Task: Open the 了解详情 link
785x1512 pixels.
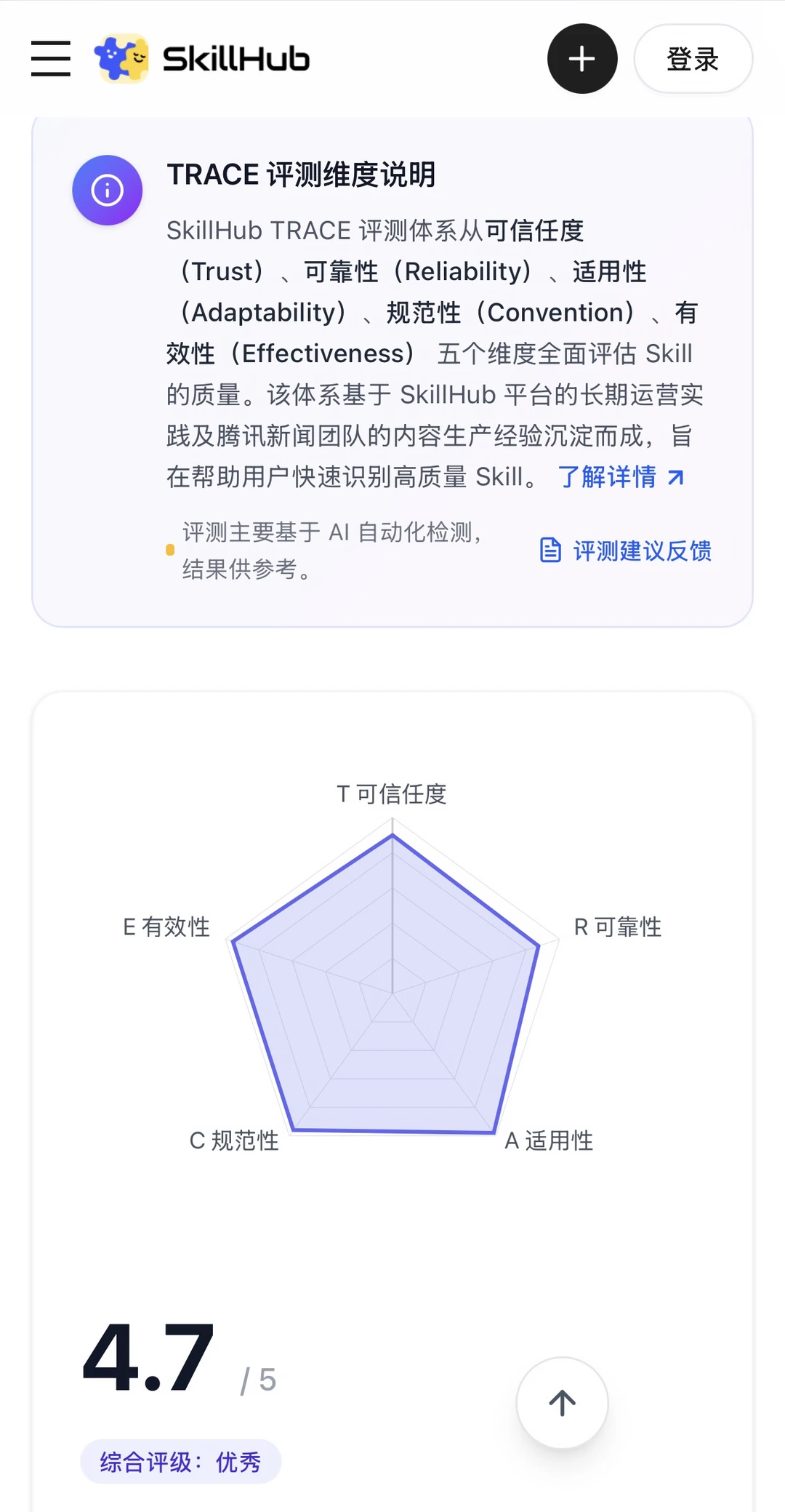Action: click(x=621, y=477)
